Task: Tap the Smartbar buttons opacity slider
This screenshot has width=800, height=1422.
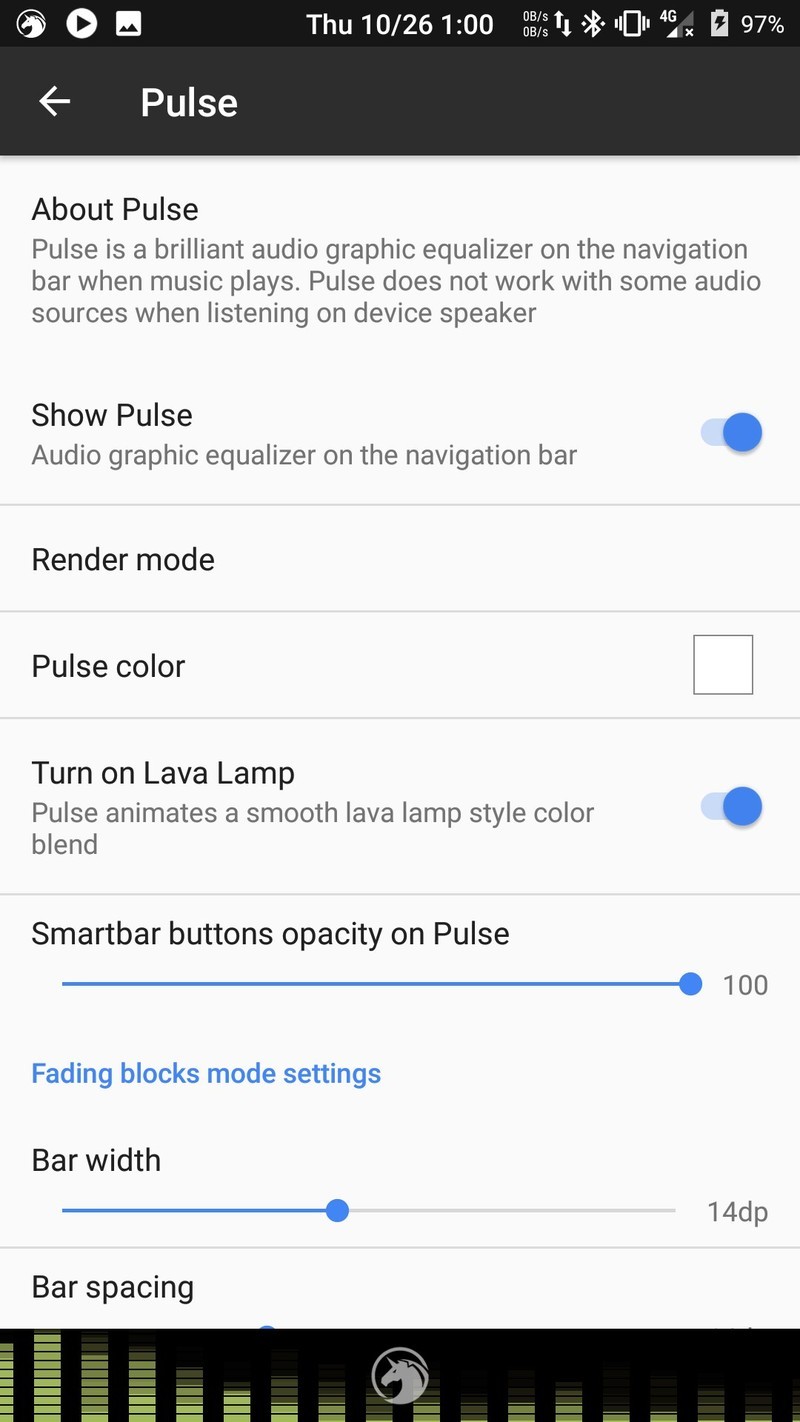Action: (x=376, y=984)
